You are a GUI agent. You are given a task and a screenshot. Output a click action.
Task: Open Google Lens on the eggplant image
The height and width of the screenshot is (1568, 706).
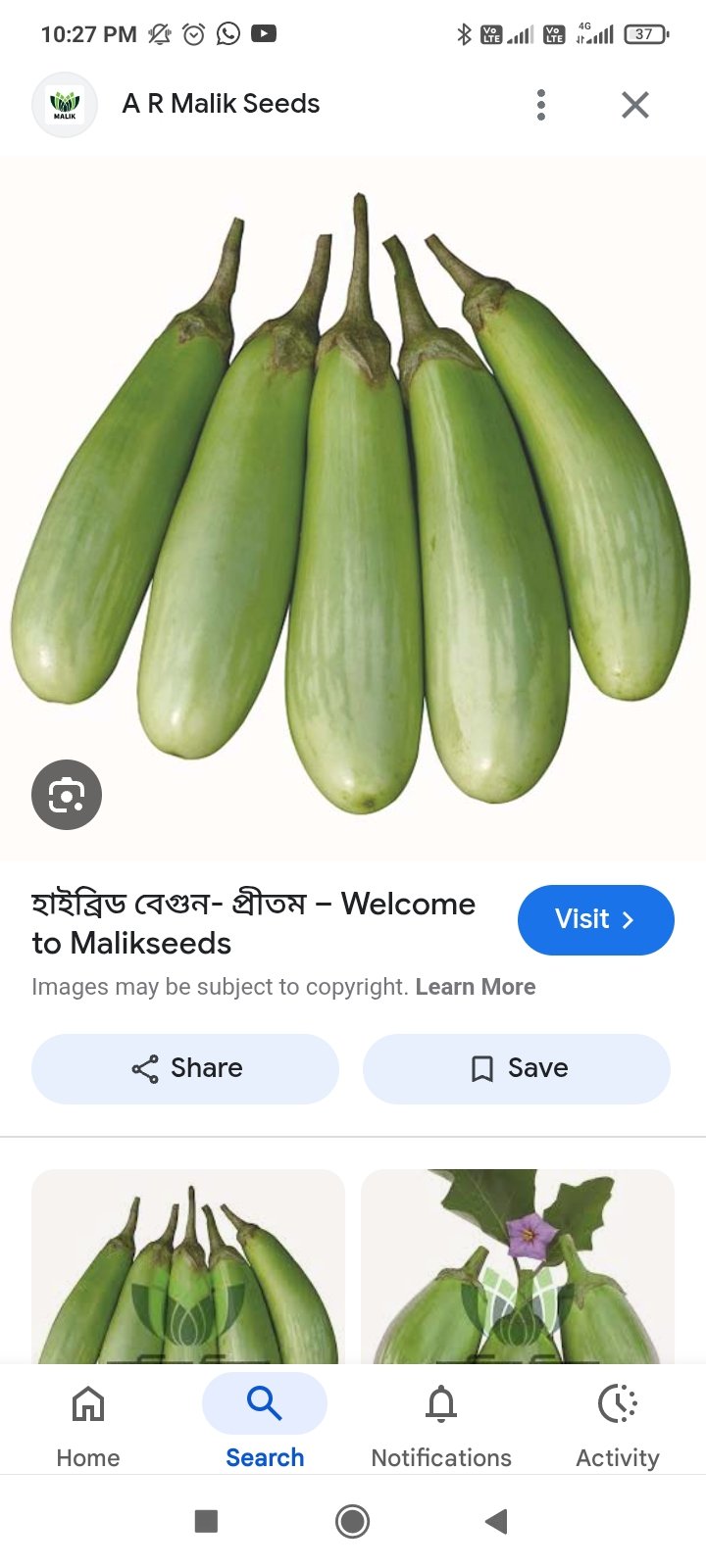tap(66, 795)
